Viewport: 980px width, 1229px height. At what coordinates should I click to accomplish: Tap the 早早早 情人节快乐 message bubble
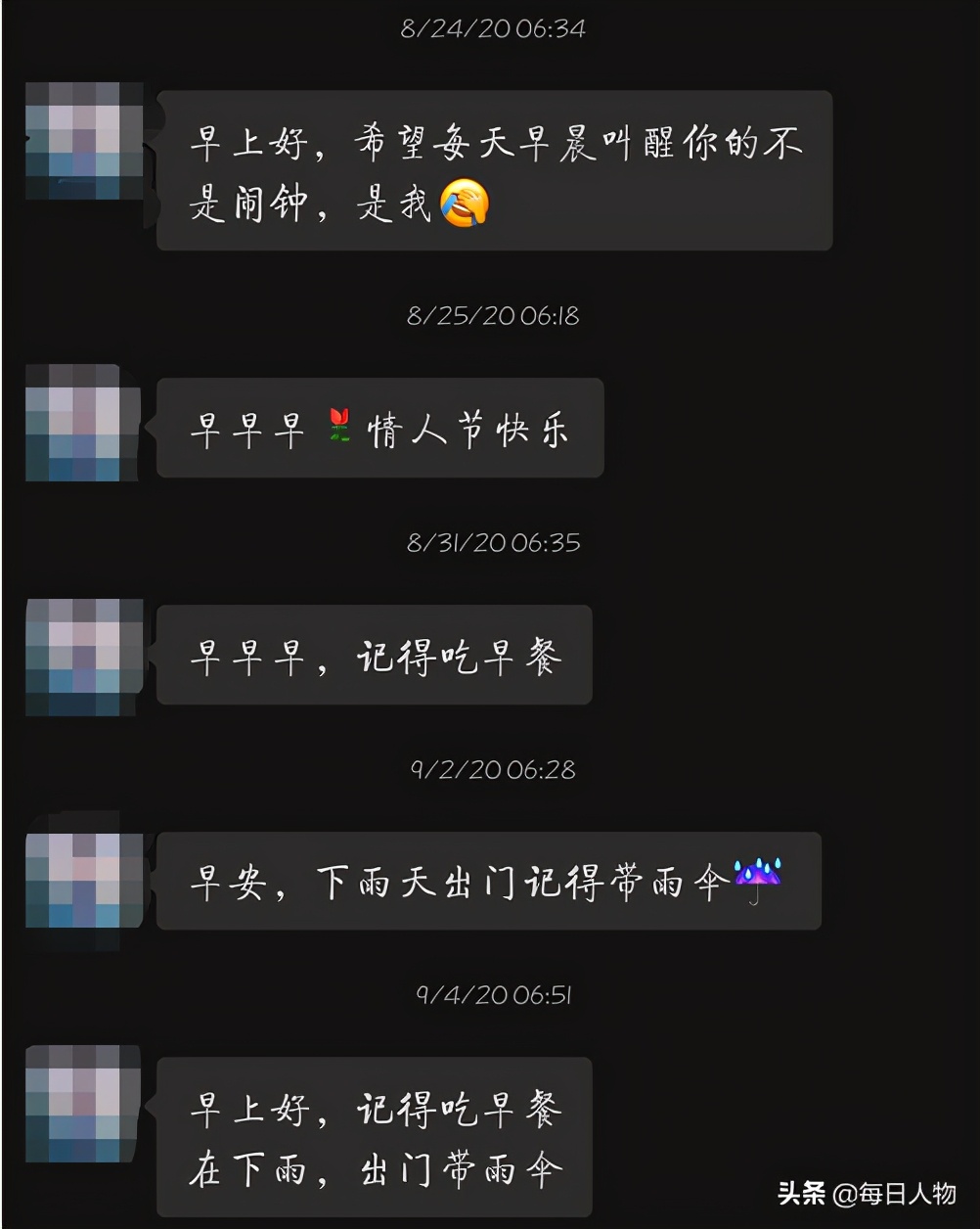[379, 428]
